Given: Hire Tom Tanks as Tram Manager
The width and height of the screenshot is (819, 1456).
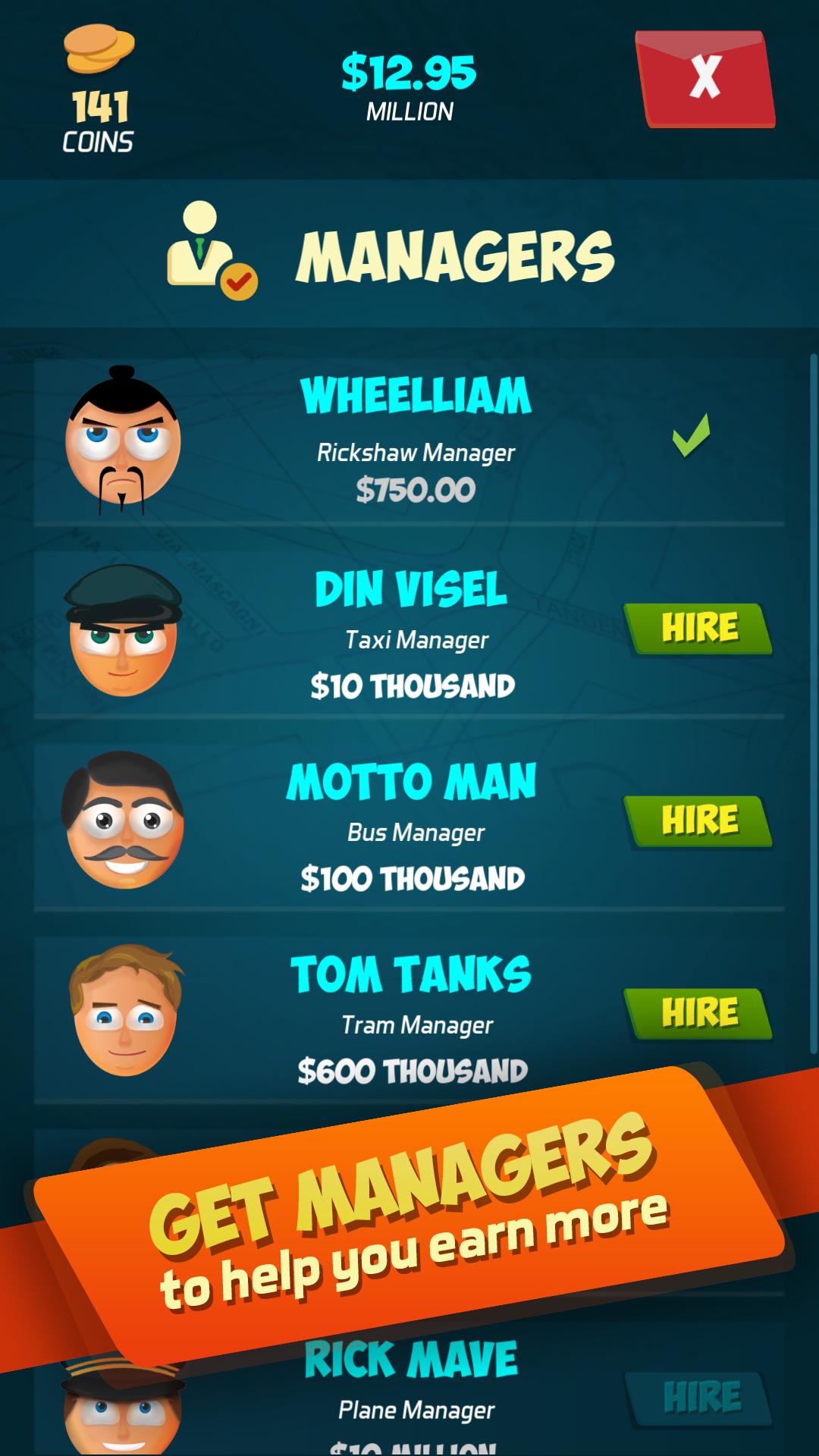Looking at the screenshot, I should (698, 1013).
